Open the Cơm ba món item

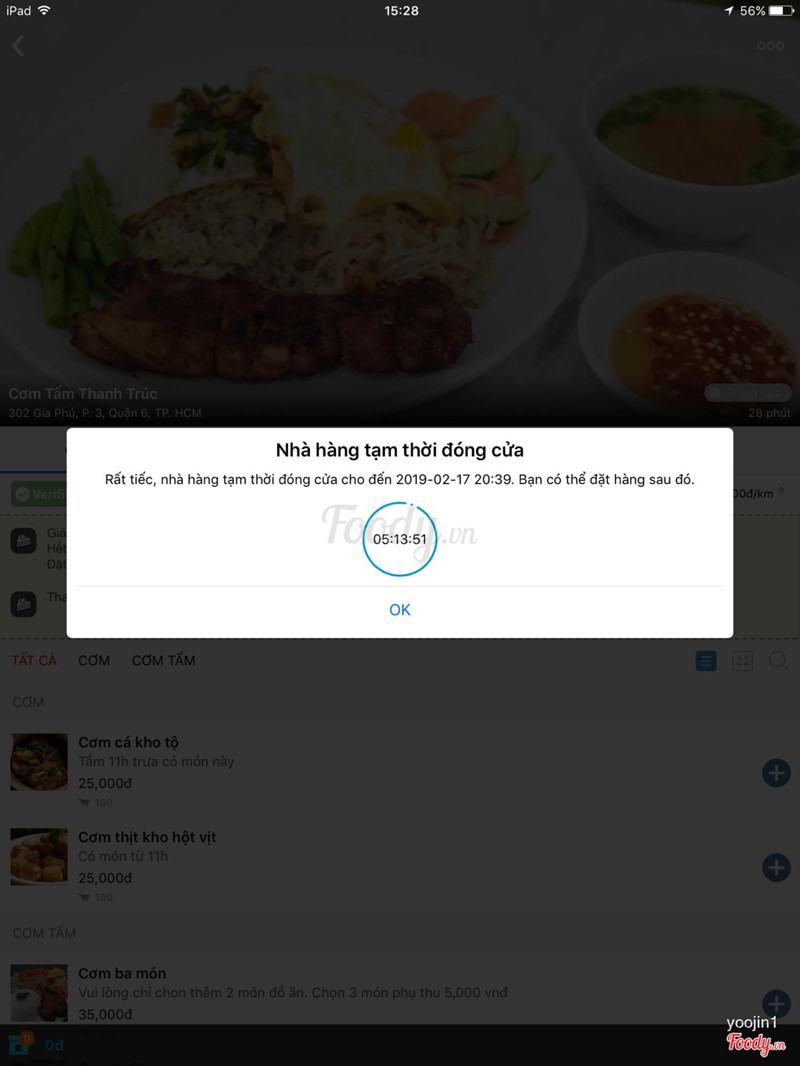[x=122, y=974]
